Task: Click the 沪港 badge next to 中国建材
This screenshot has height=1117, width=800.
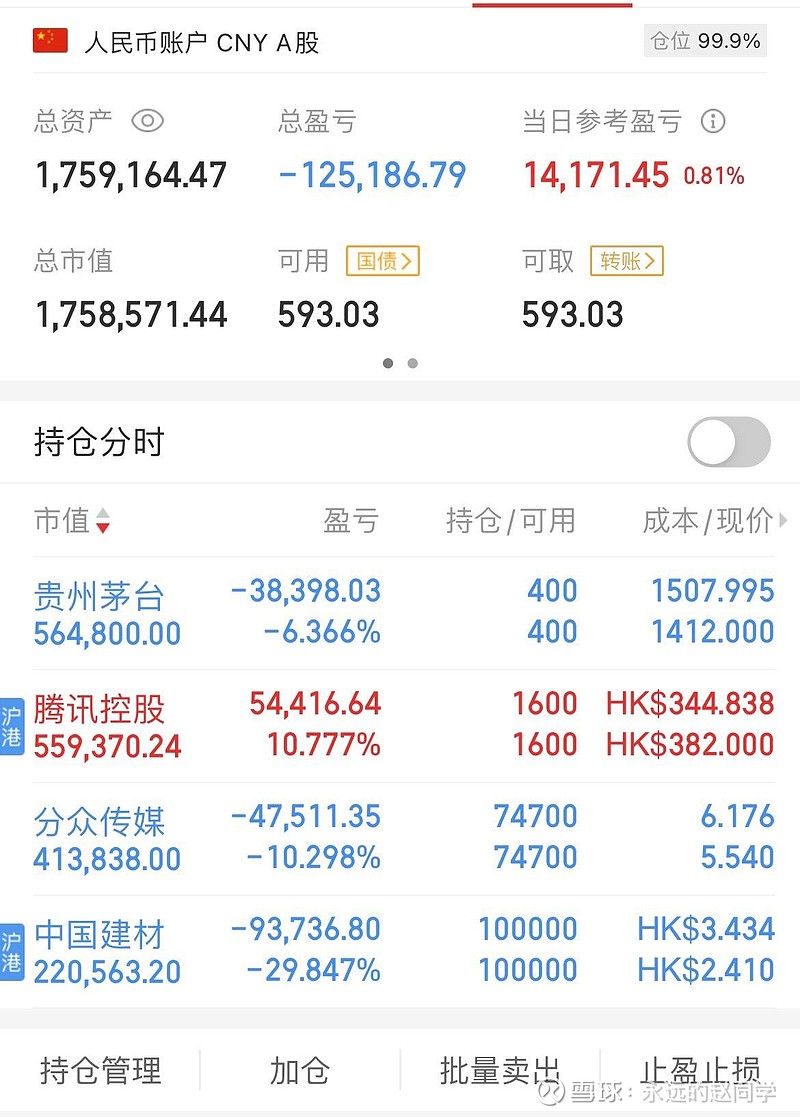Action: (12, 949)
